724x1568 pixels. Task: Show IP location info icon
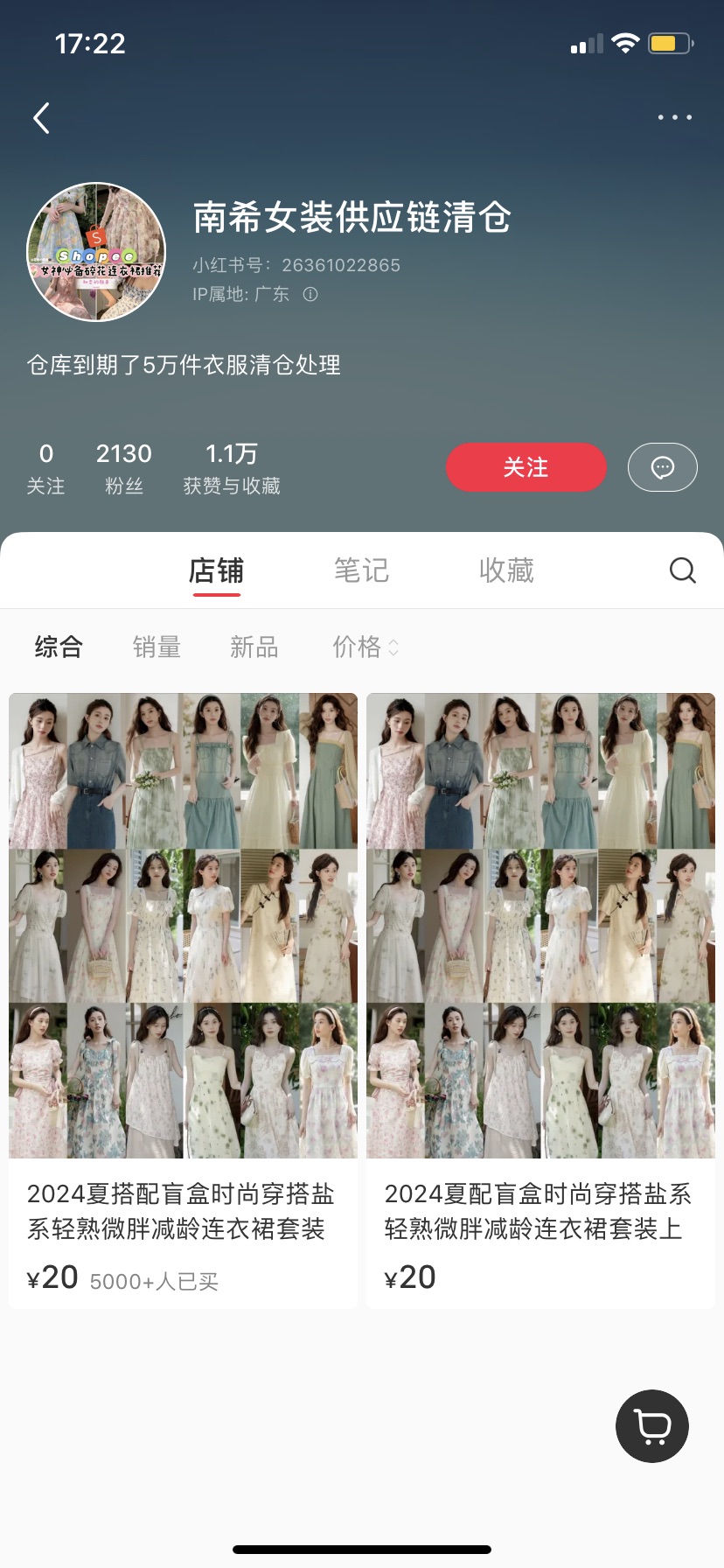[x=310, y=295]
